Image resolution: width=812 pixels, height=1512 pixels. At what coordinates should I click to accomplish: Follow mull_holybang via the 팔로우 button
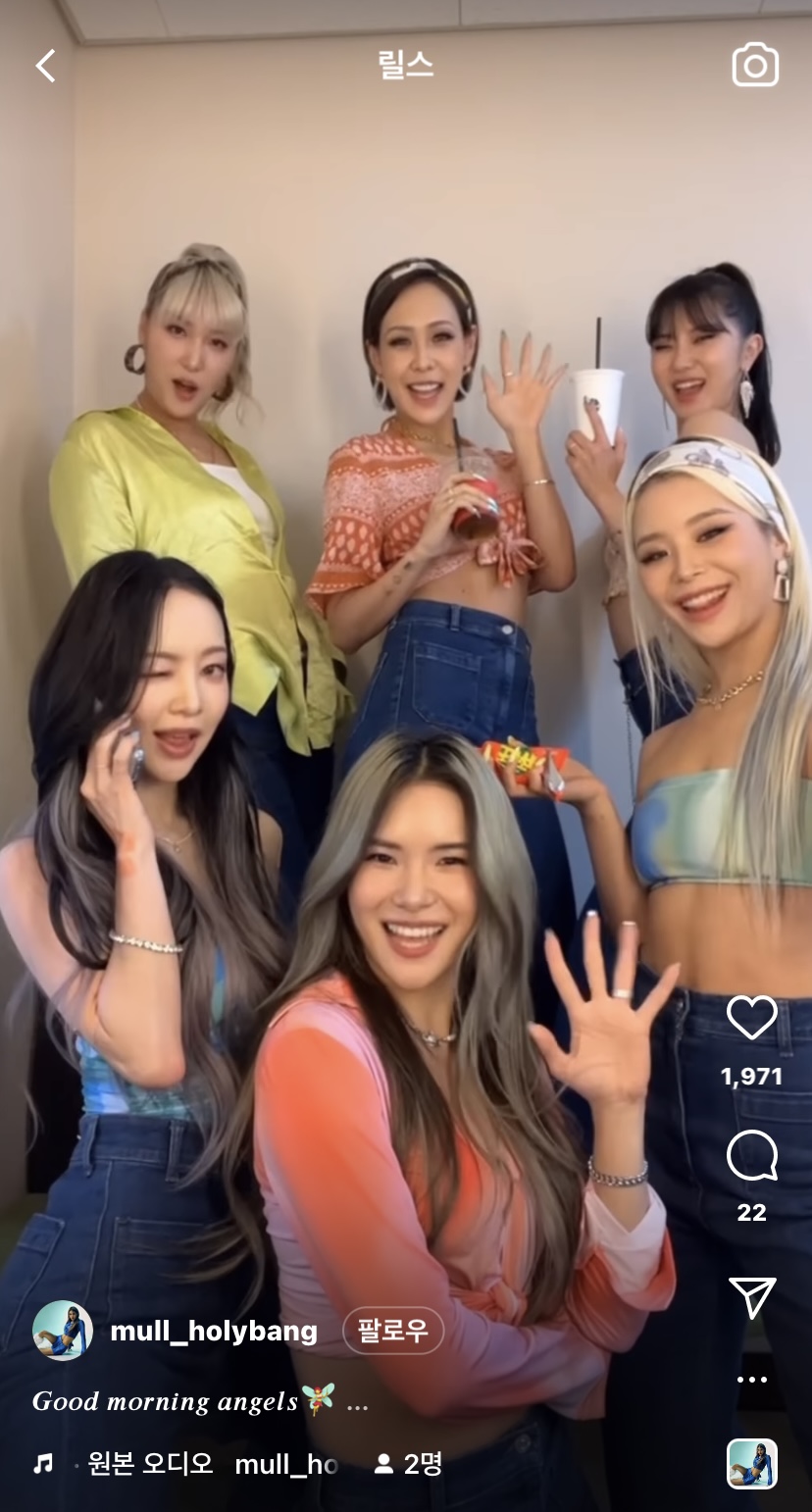tap(393, 1331)
